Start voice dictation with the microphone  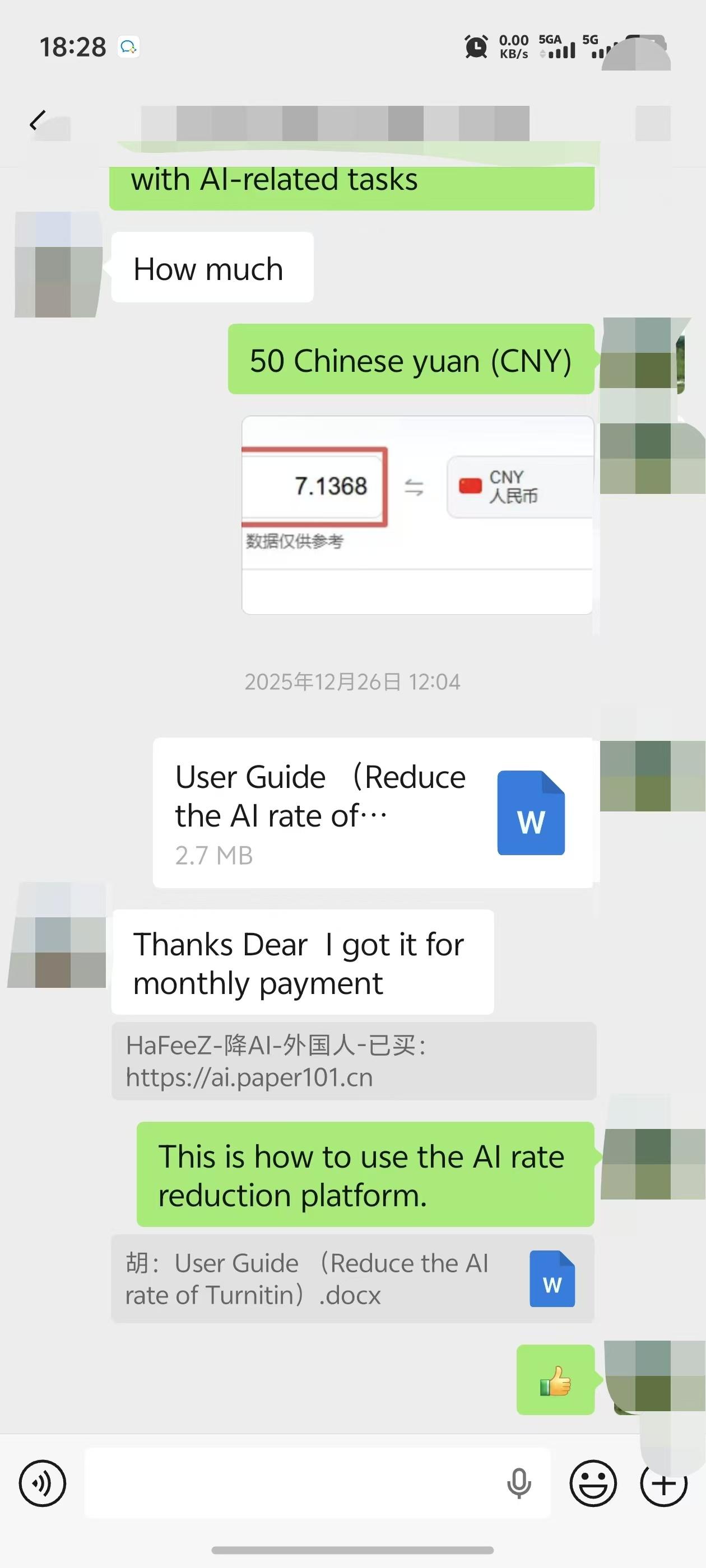click(518, 1483)
